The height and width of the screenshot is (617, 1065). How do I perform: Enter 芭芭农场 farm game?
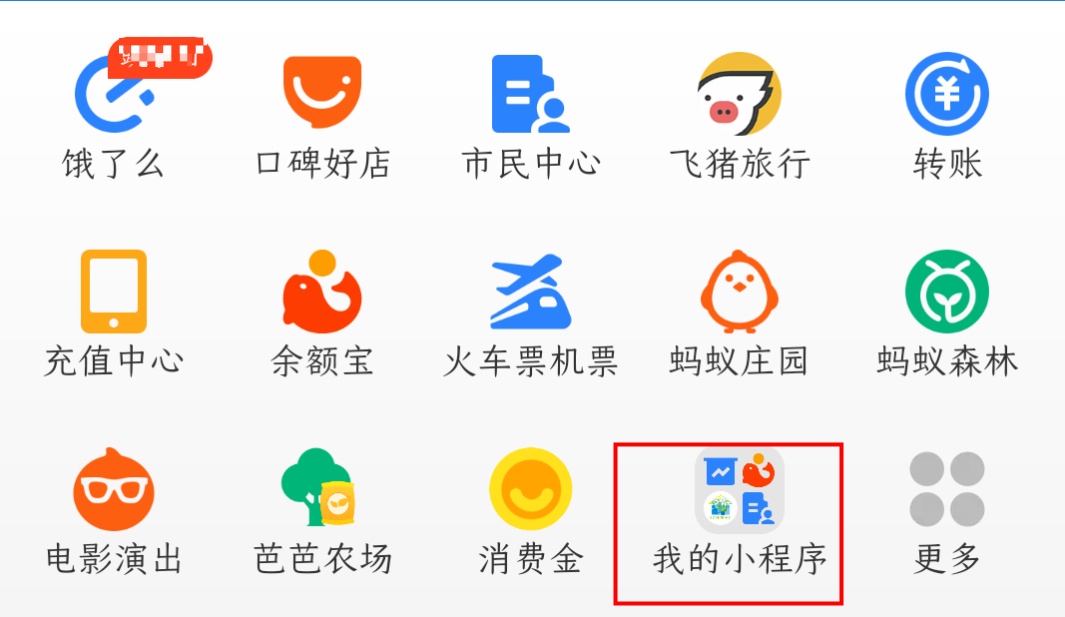point(322,490)
